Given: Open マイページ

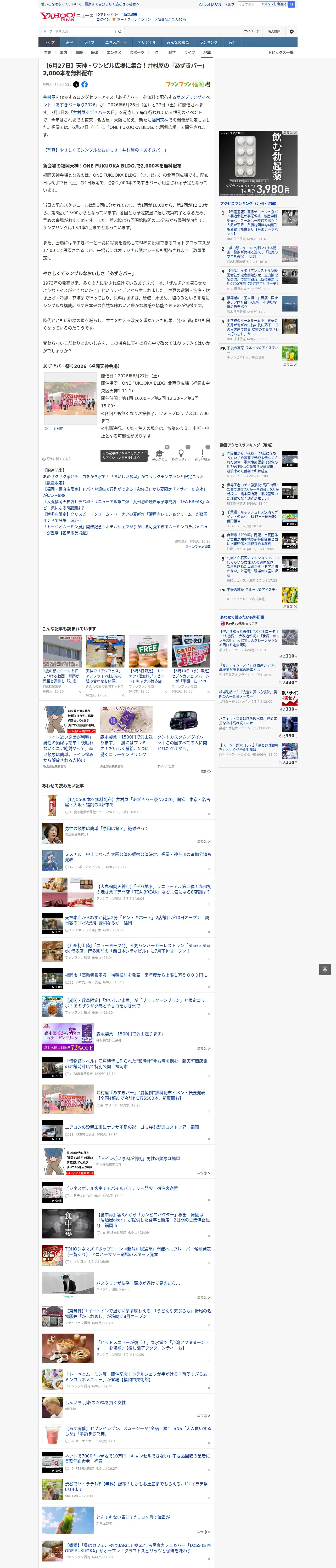Looking at the screenshot, I should [x=252, y=32].
